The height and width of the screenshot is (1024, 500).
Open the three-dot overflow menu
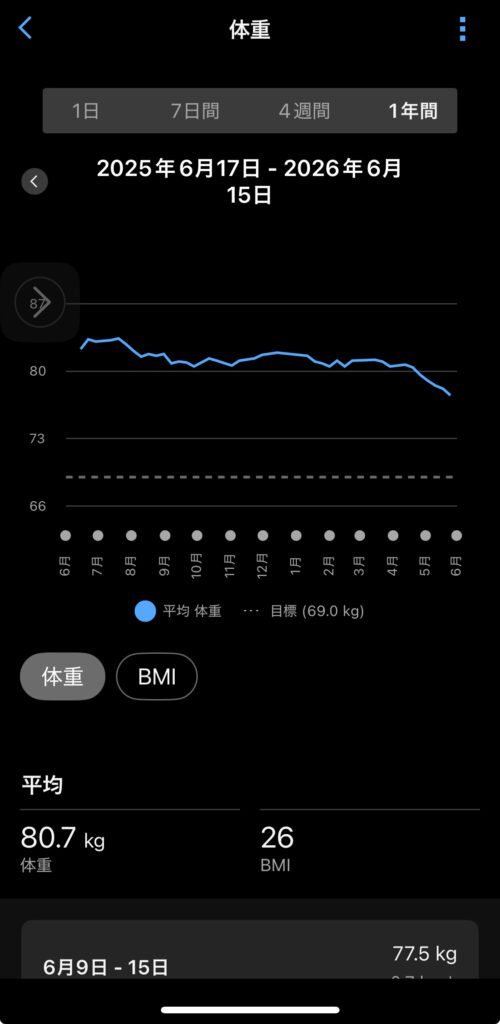pyautogui.click(x=462, y=29)
